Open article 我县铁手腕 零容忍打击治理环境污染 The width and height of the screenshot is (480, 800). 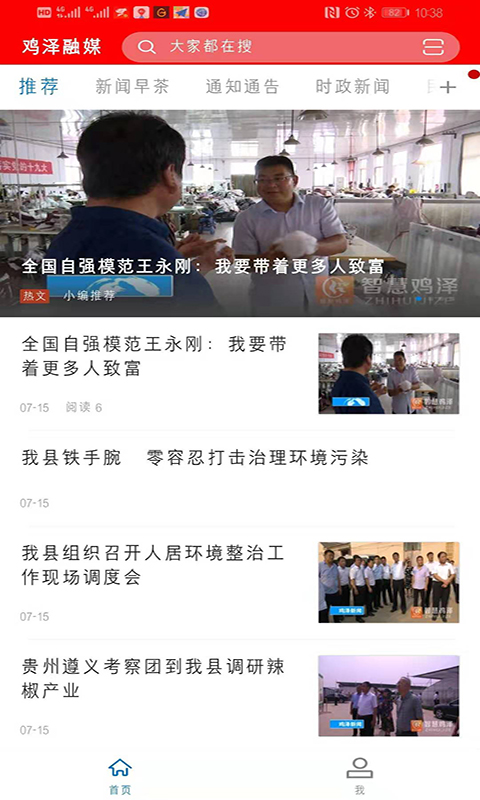click(240, 479)
